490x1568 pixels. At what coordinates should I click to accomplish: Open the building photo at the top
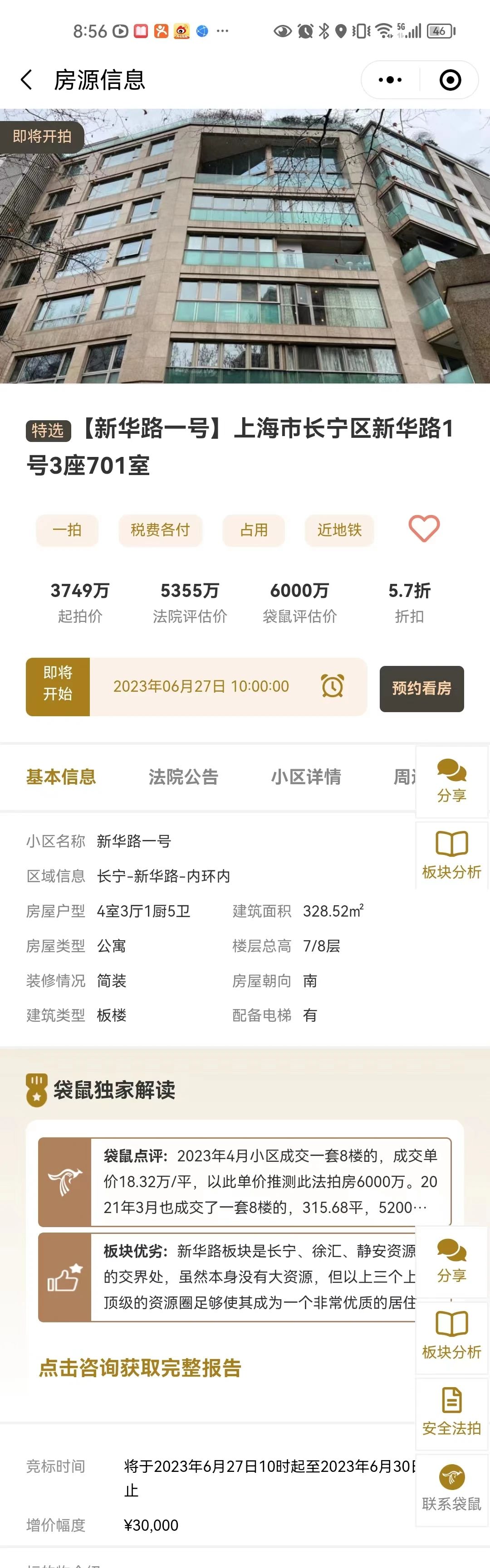pyautogui.click(x=245, y=246)
